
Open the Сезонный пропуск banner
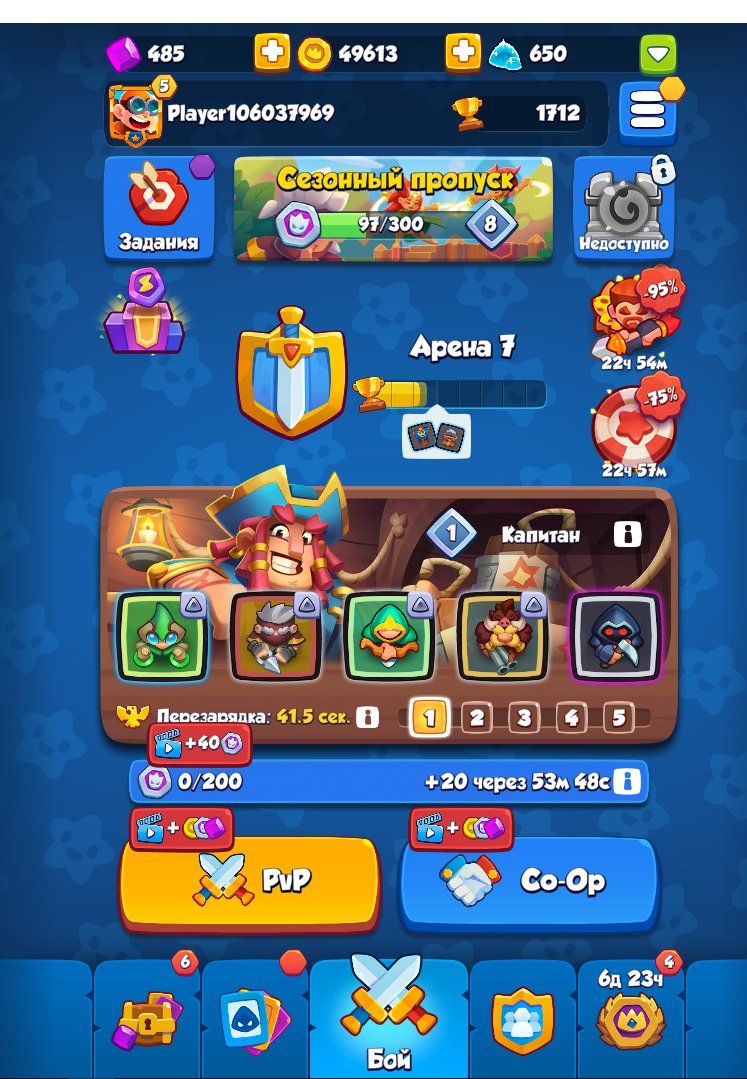pyautogui.click(x=393, y=209)
